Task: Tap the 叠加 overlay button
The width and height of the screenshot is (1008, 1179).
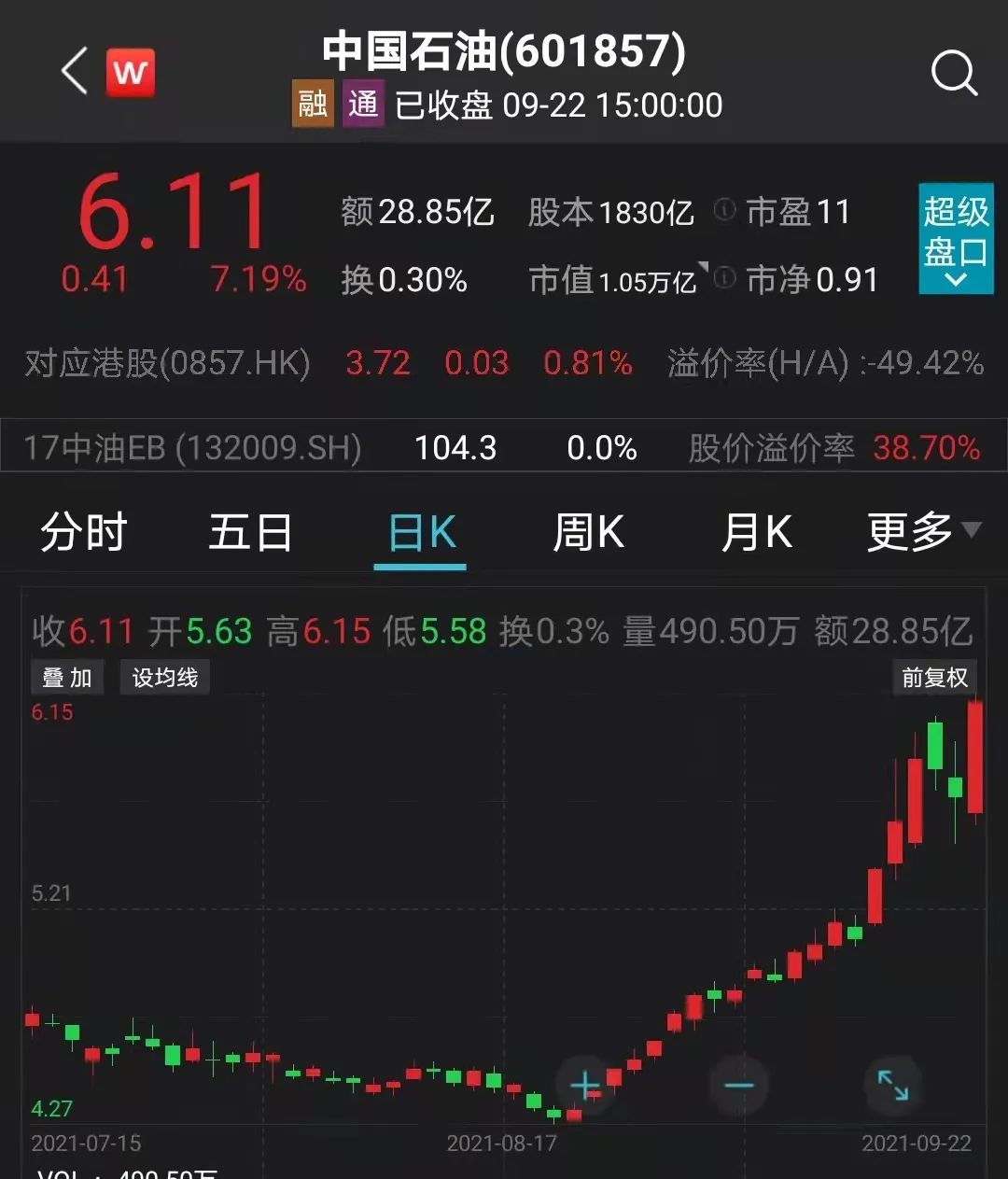Action: click(67, 678)
